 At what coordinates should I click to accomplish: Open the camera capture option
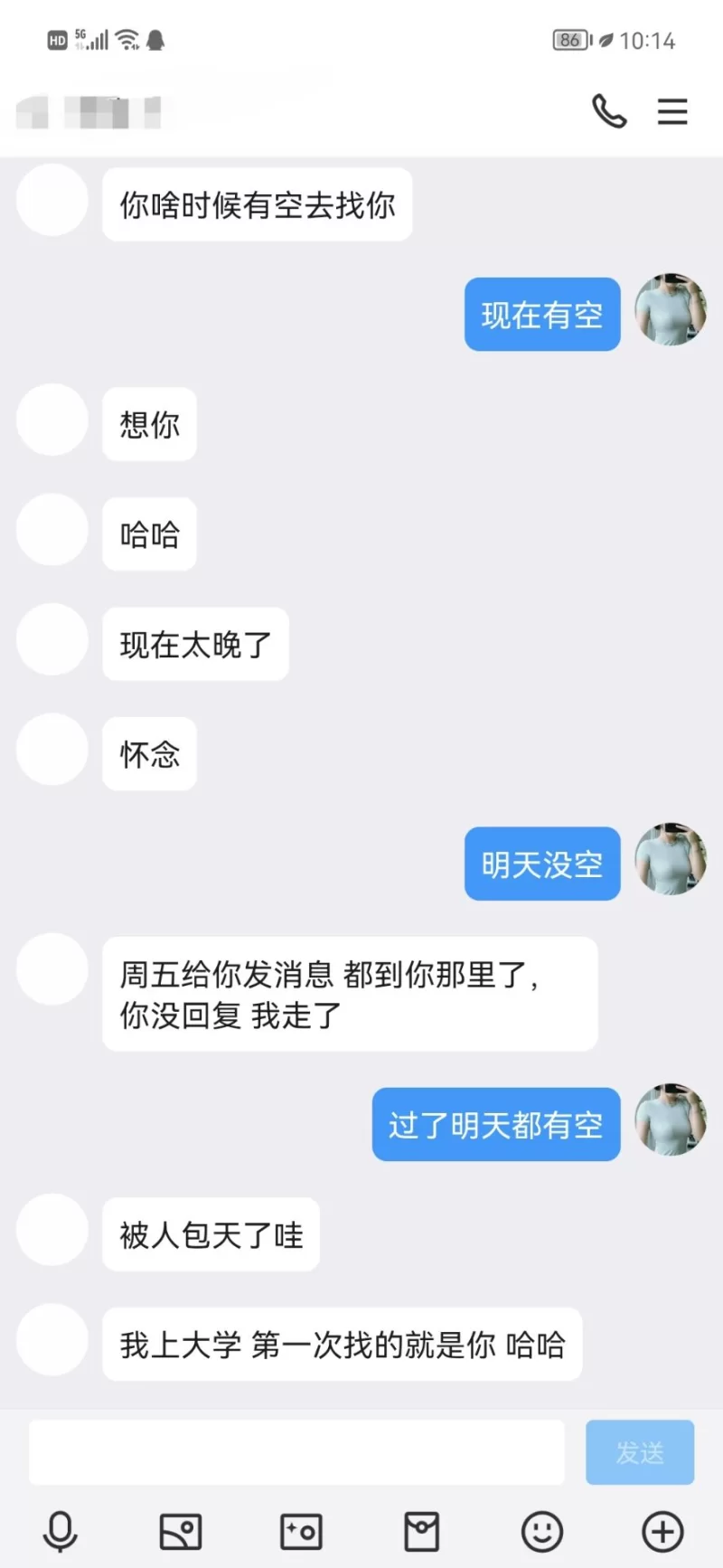coord(301,1532)
